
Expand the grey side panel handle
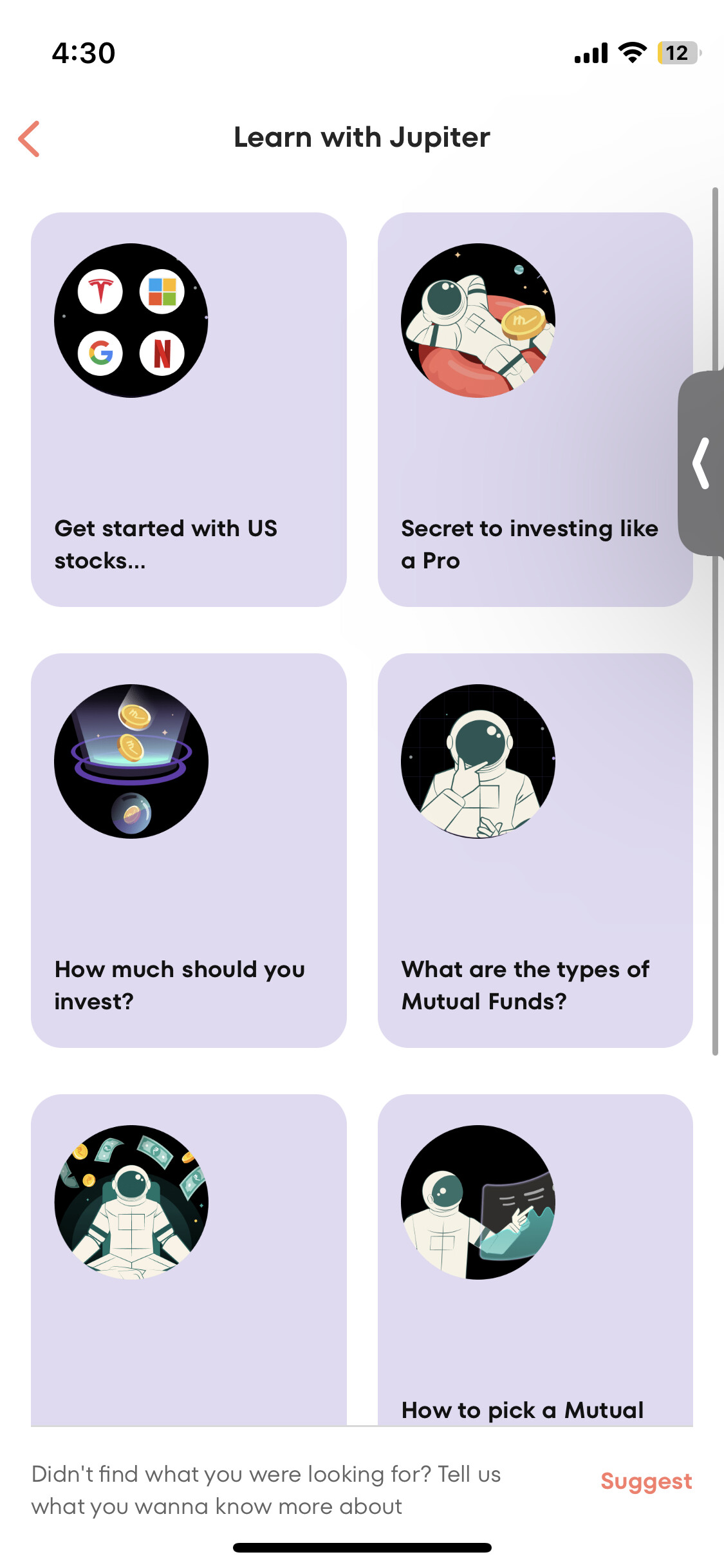[701, 463]
